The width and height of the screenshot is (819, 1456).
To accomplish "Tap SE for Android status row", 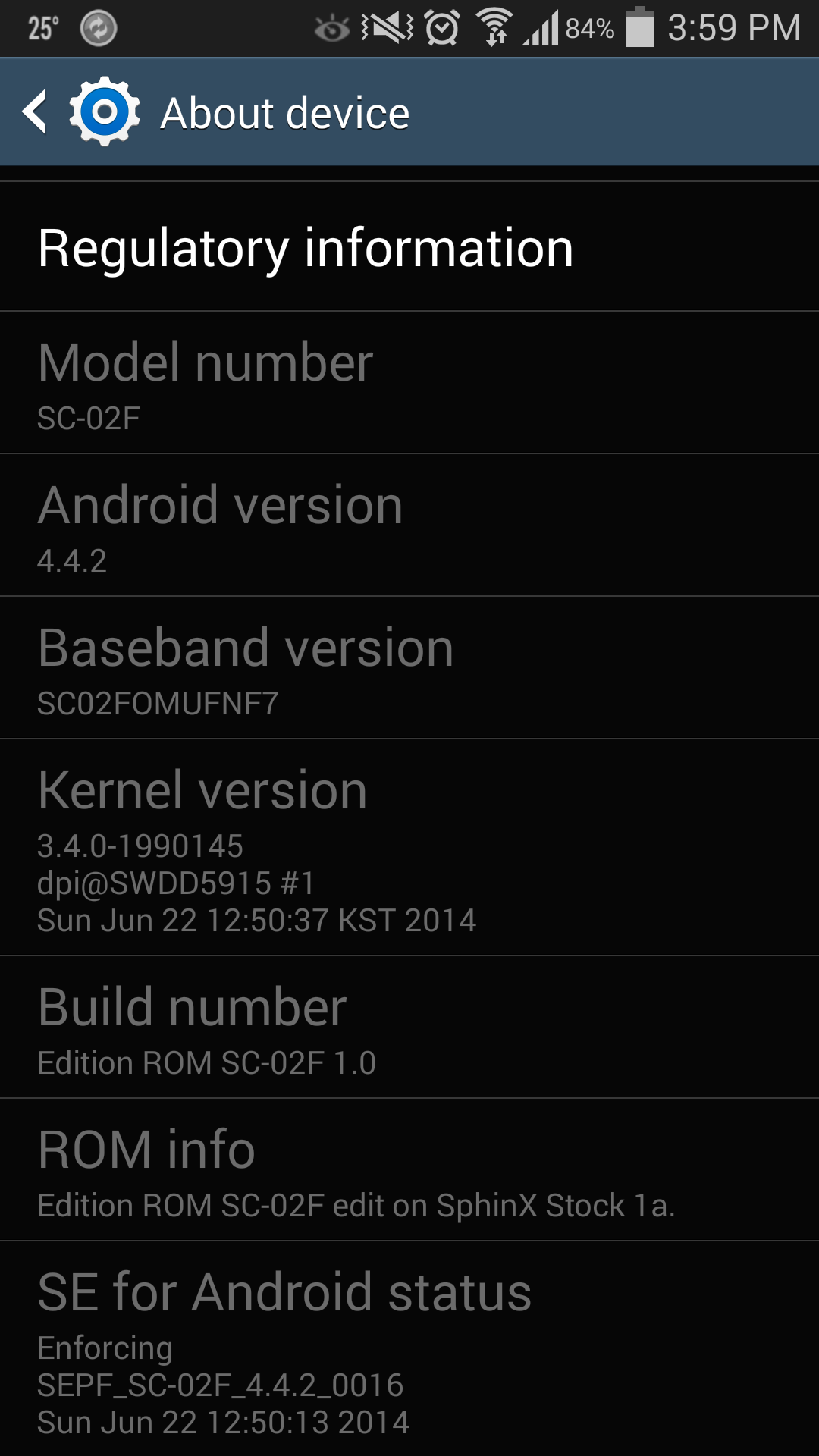I will 409,1349.
